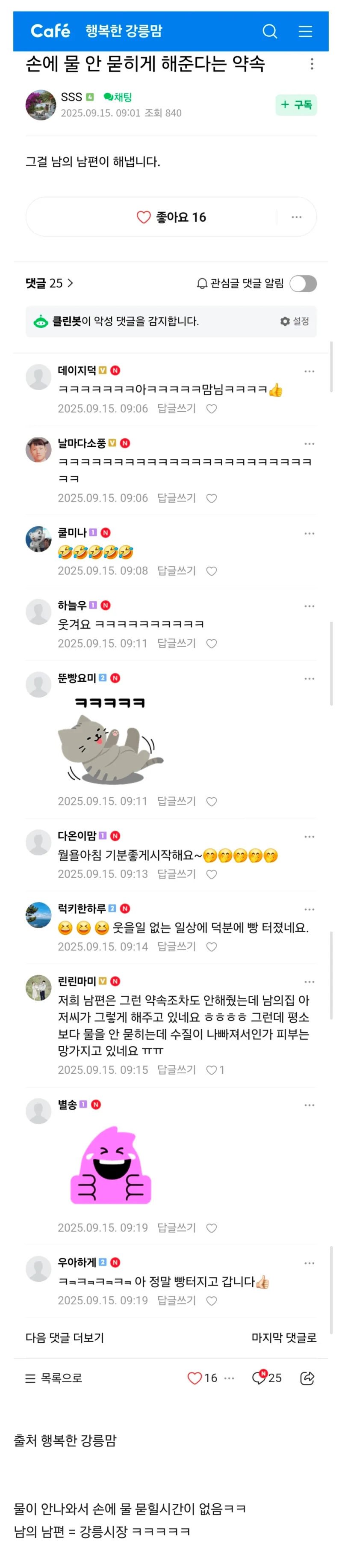The image size is (342, 1568).
Task: Jump to the last comment via 마지막 댓글로
Action: tap(283, 1337)
